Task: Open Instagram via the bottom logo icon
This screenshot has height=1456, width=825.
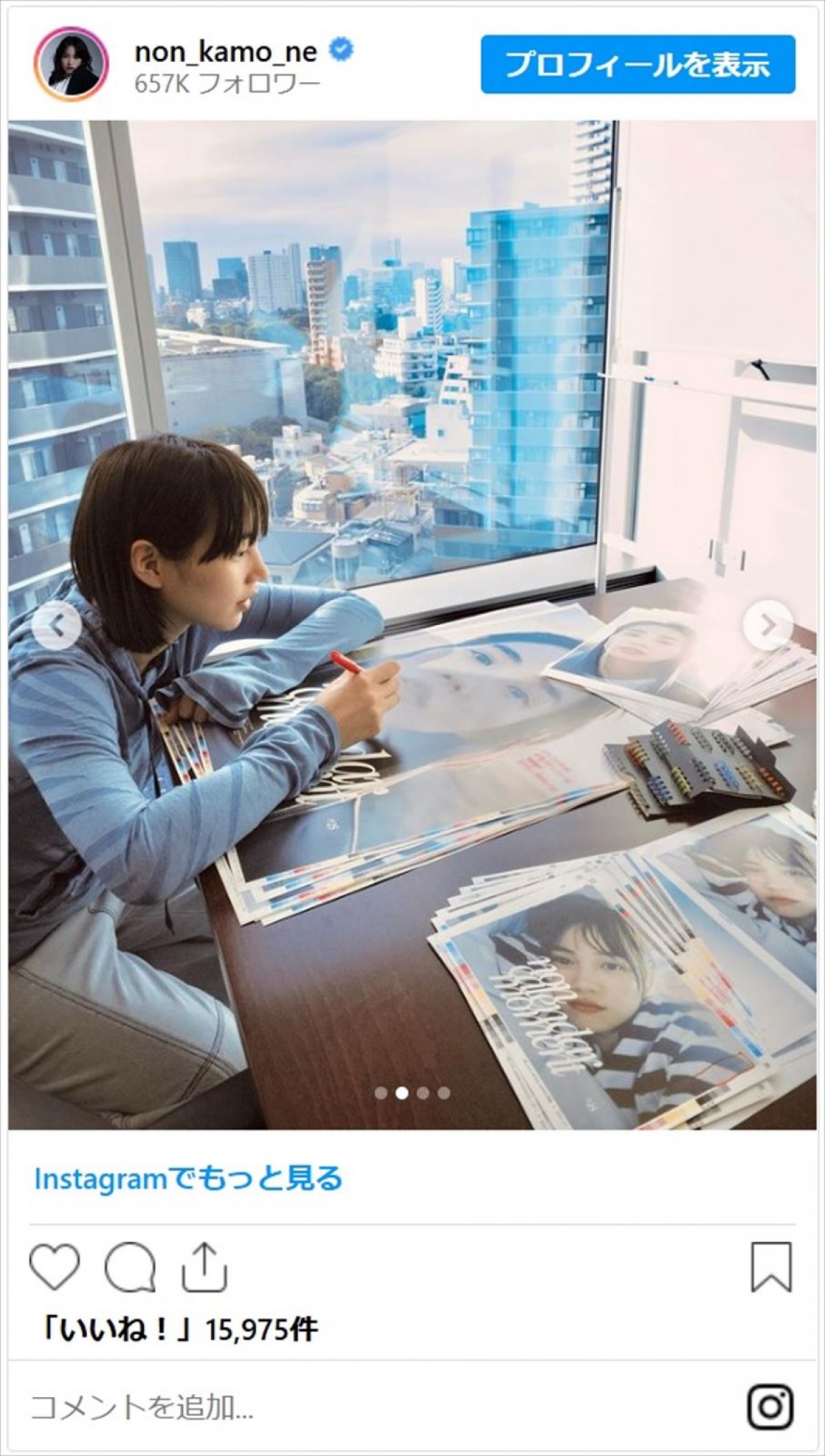Action: click(x=771, y=1407)
